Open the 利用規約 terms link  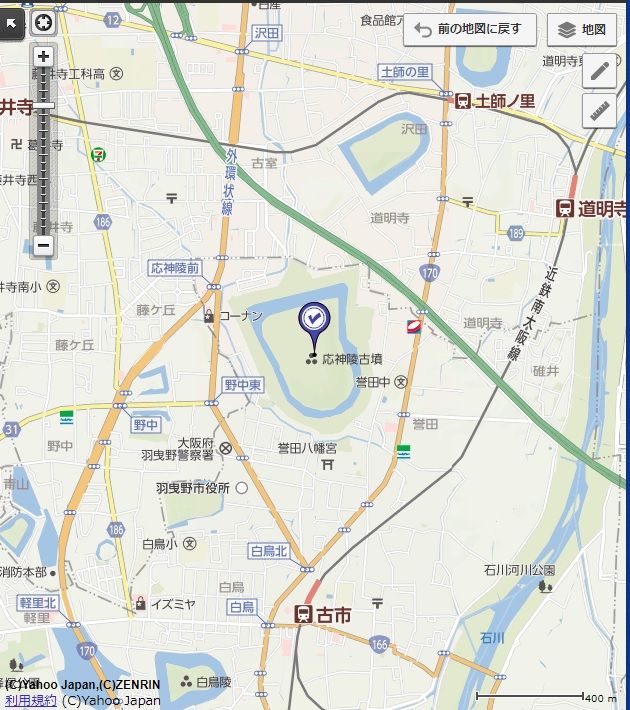[30, 701]
